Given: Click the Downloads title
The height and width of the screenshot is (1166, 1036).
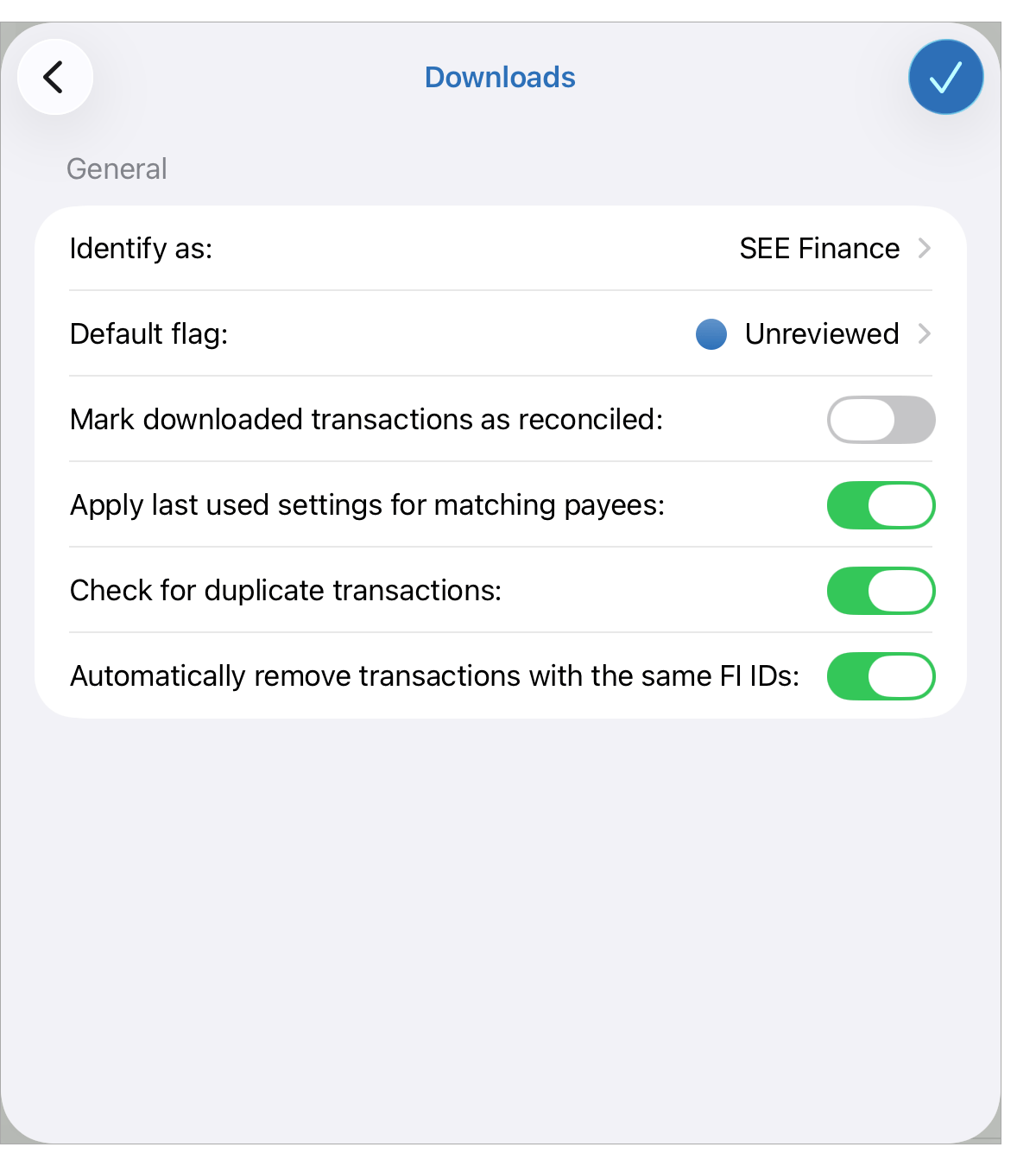Looking at the screenshot, I should click(x=500, y=77).
